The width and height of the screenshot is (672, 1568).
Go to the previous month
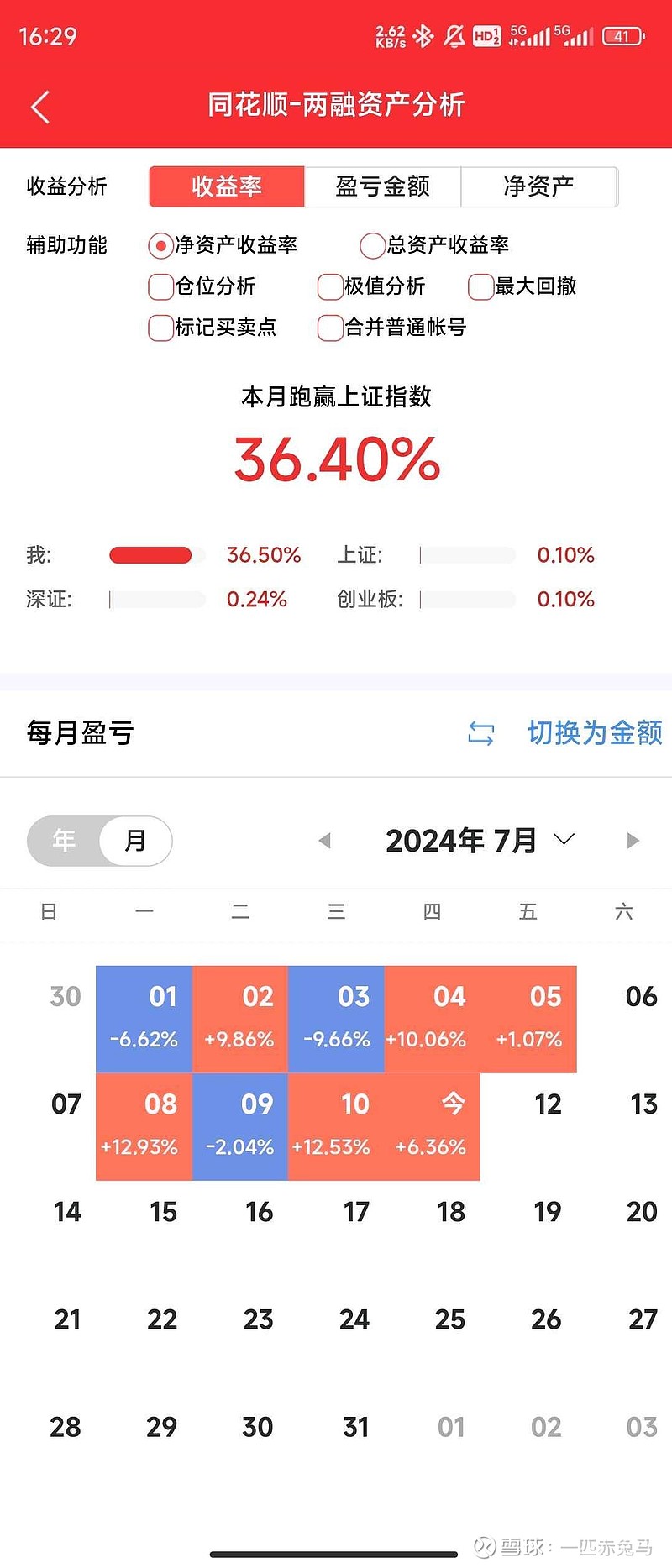pos(325,841)
